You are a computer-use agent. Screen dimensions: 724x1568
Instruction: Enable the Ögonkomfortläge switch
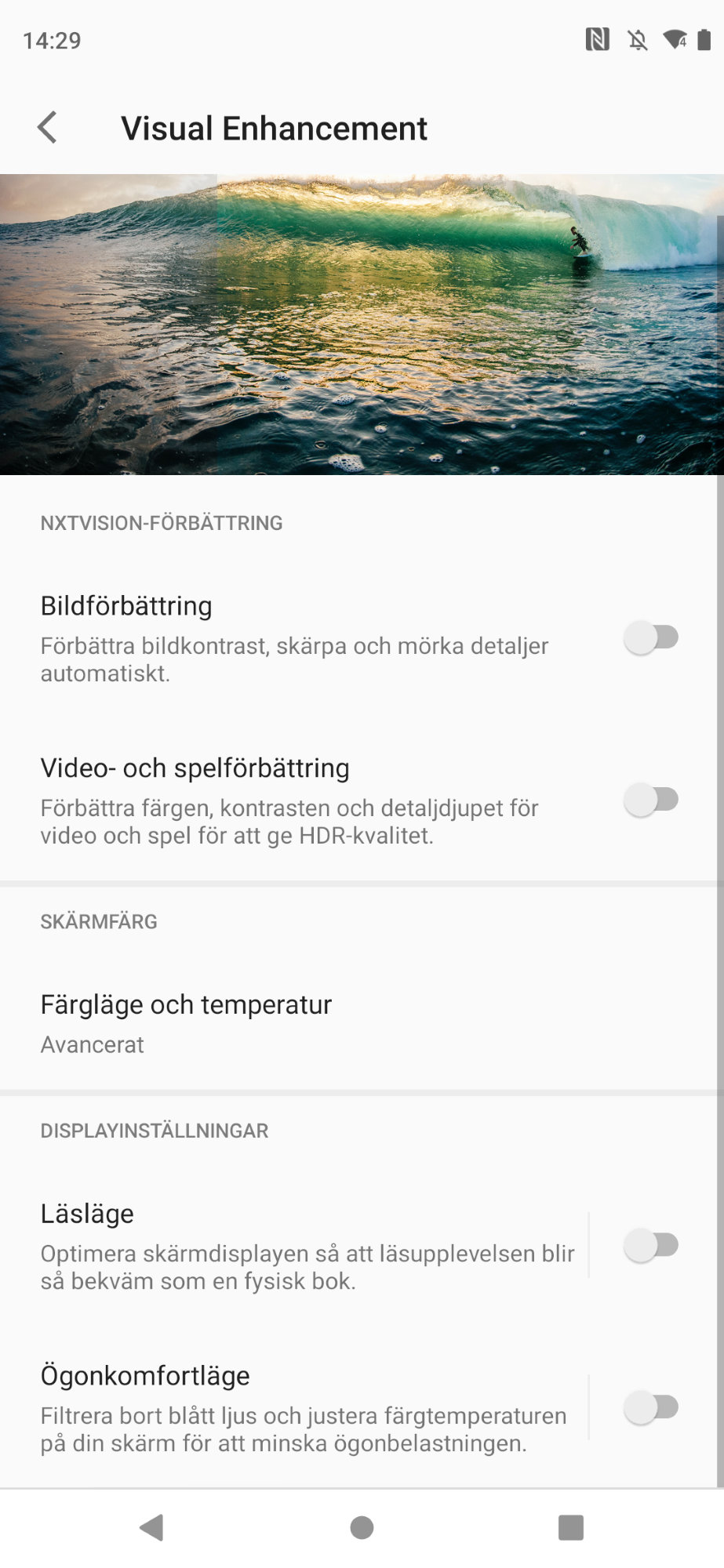coord(651,1407)
